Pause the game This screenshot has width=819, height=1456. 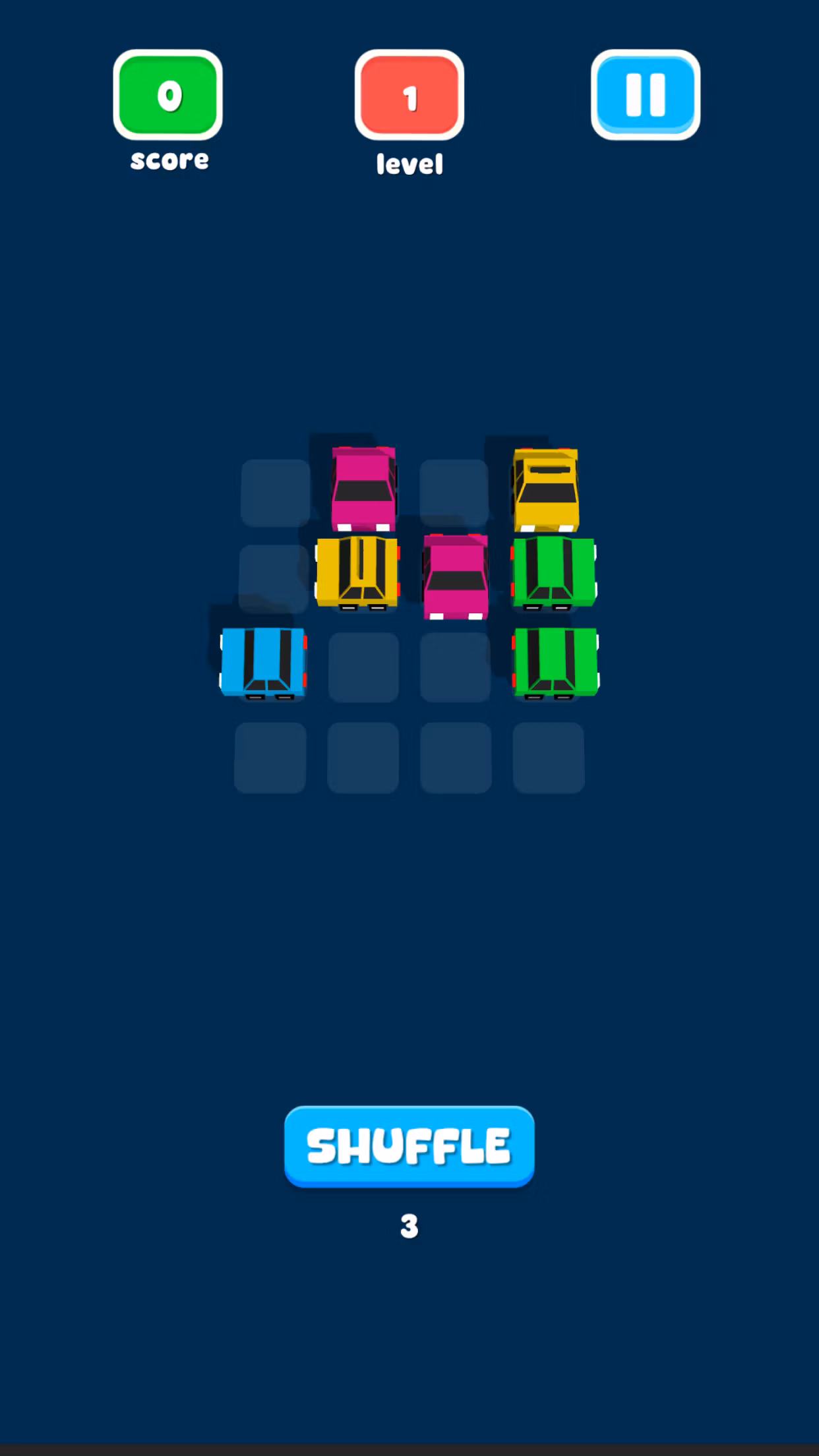click(x=645, y=94)
